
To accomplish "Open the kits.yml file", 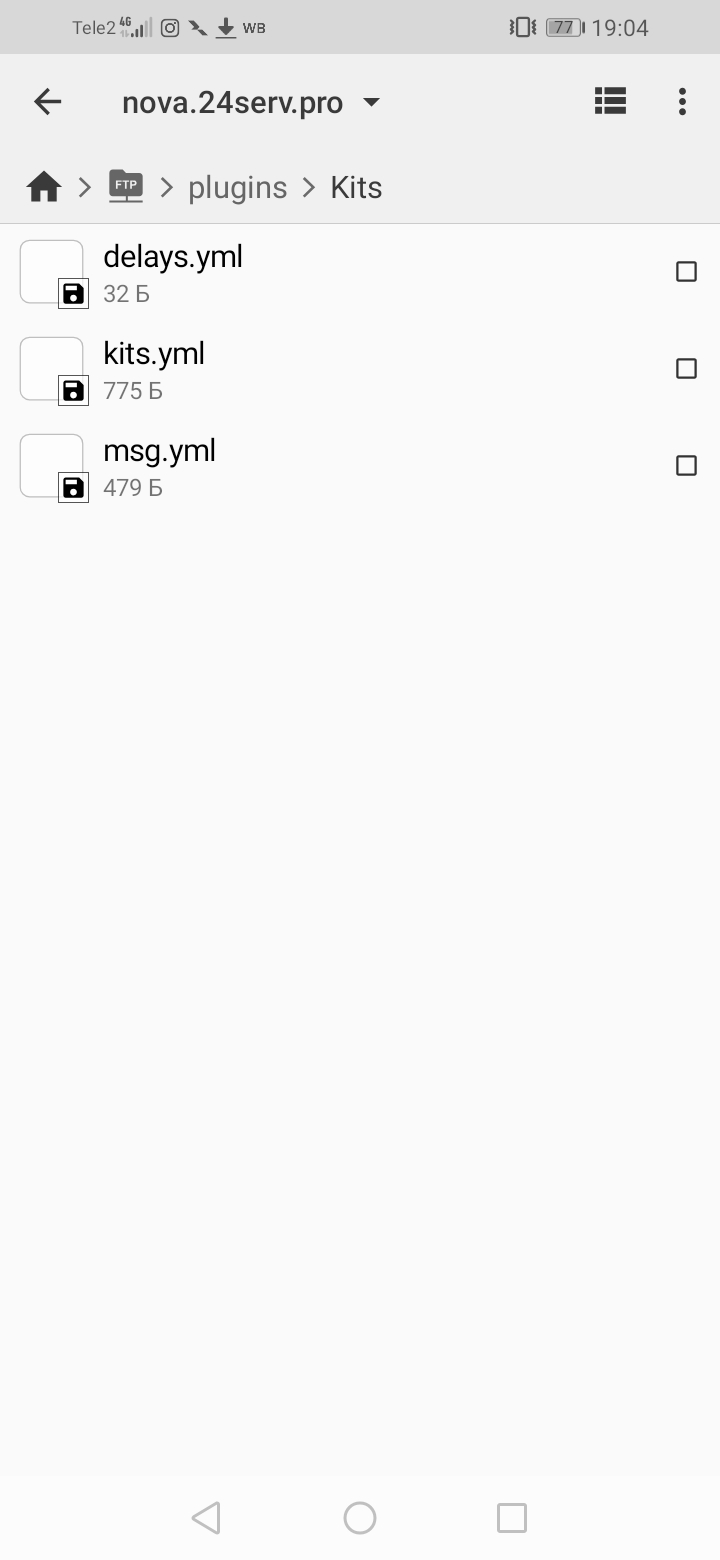I will pos(360,369).
